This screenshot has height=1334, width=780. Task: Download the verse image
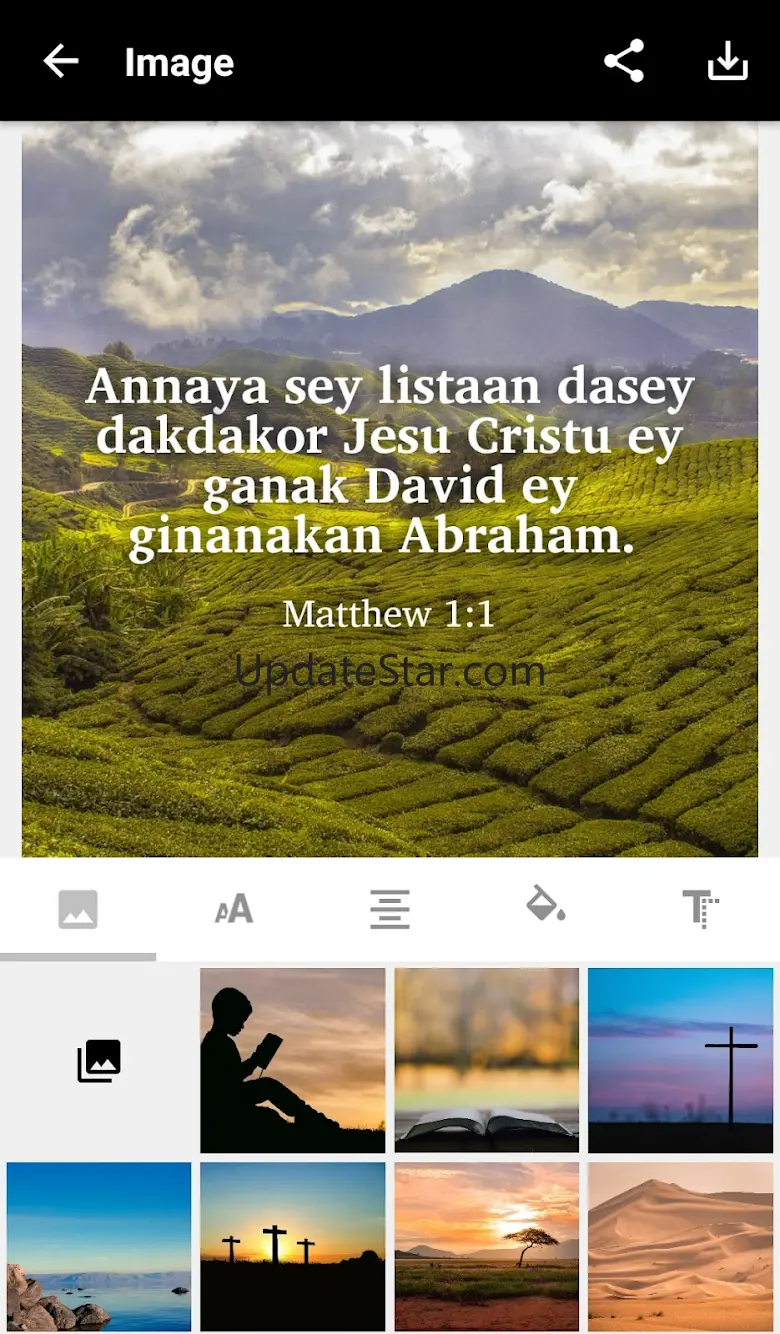[x=727, y=62]
